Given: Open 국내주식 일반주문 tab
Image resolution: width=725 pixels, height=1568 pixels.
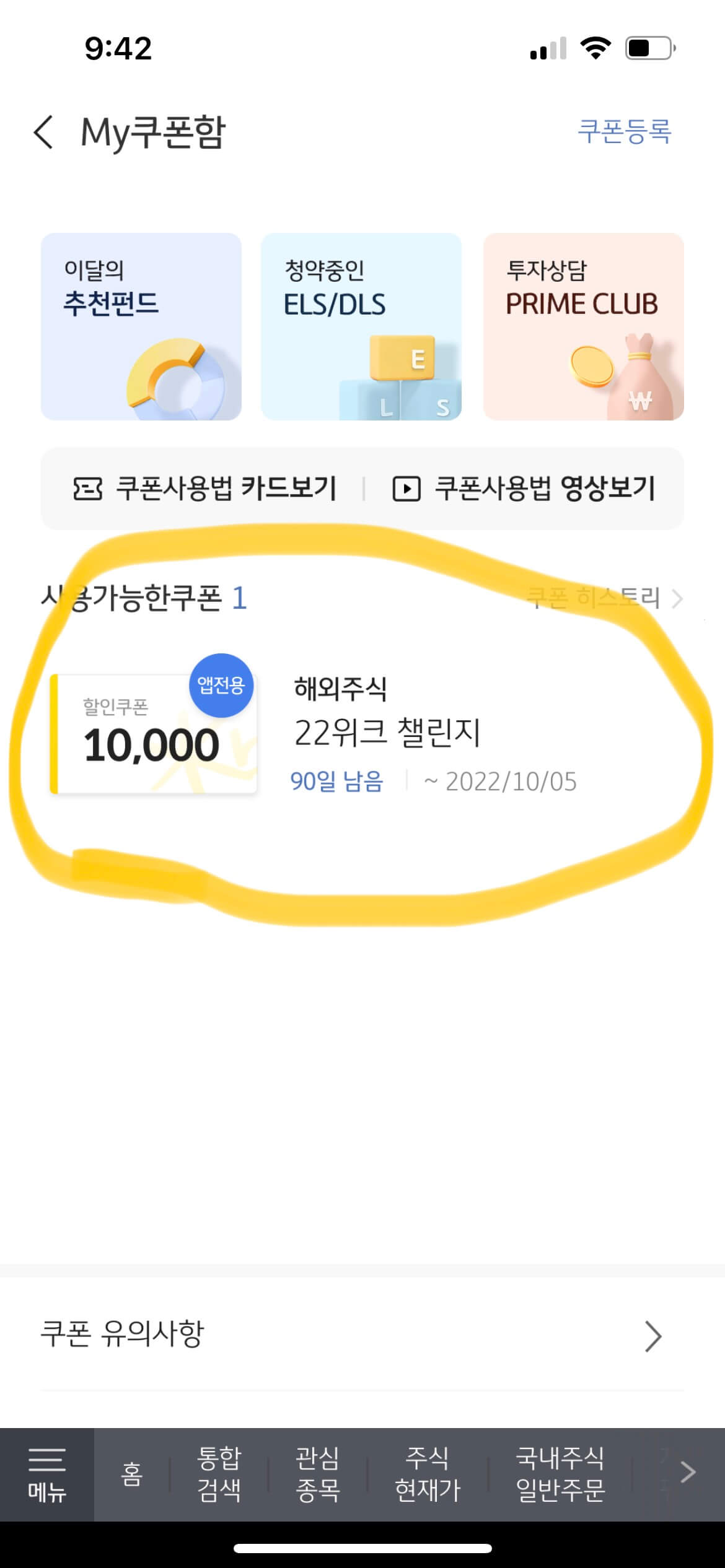Looking at the screenshot, I should (x=560, y=1475).
